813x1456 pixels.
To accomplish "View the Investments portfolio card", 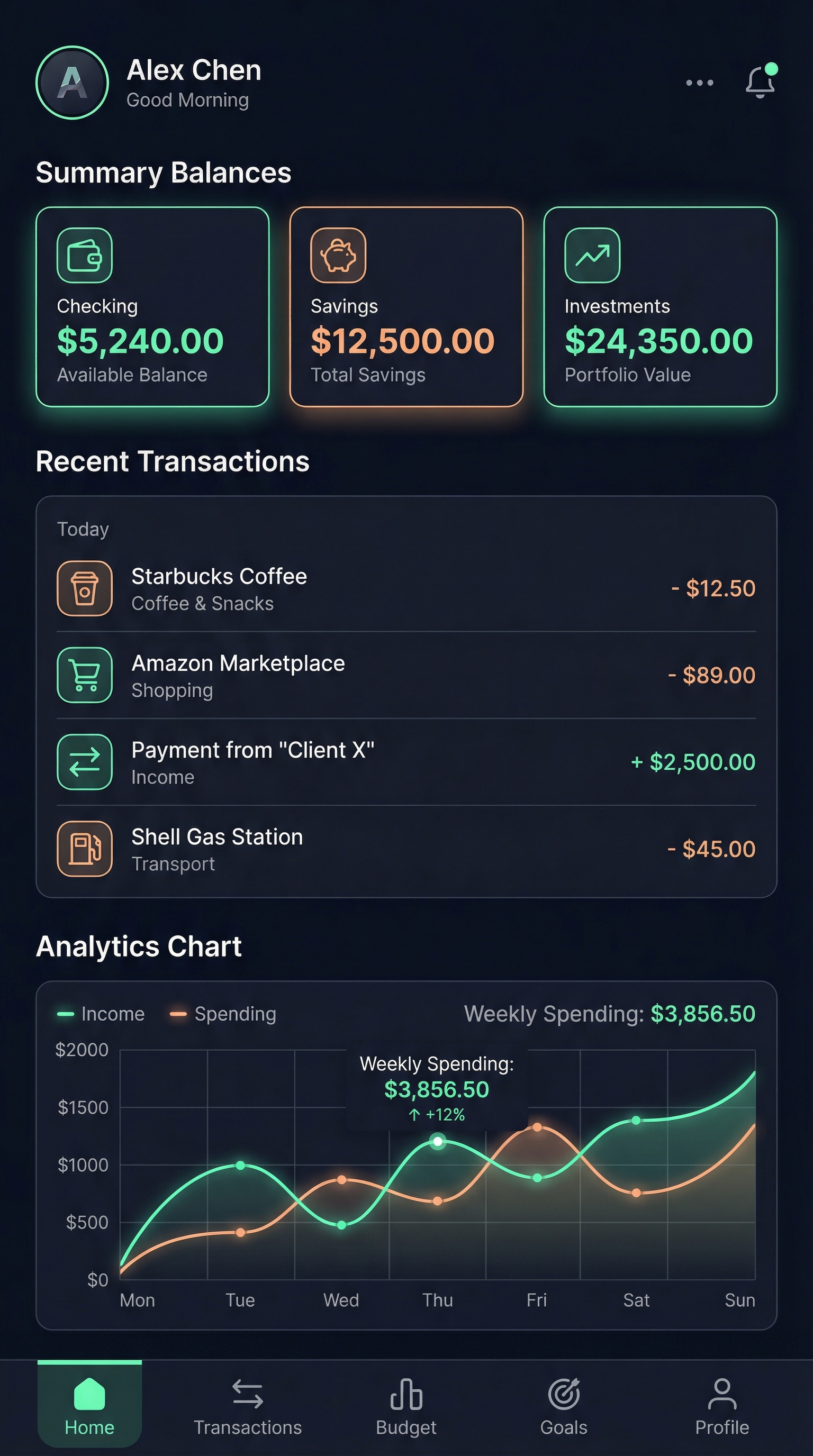I will (660, 306).
